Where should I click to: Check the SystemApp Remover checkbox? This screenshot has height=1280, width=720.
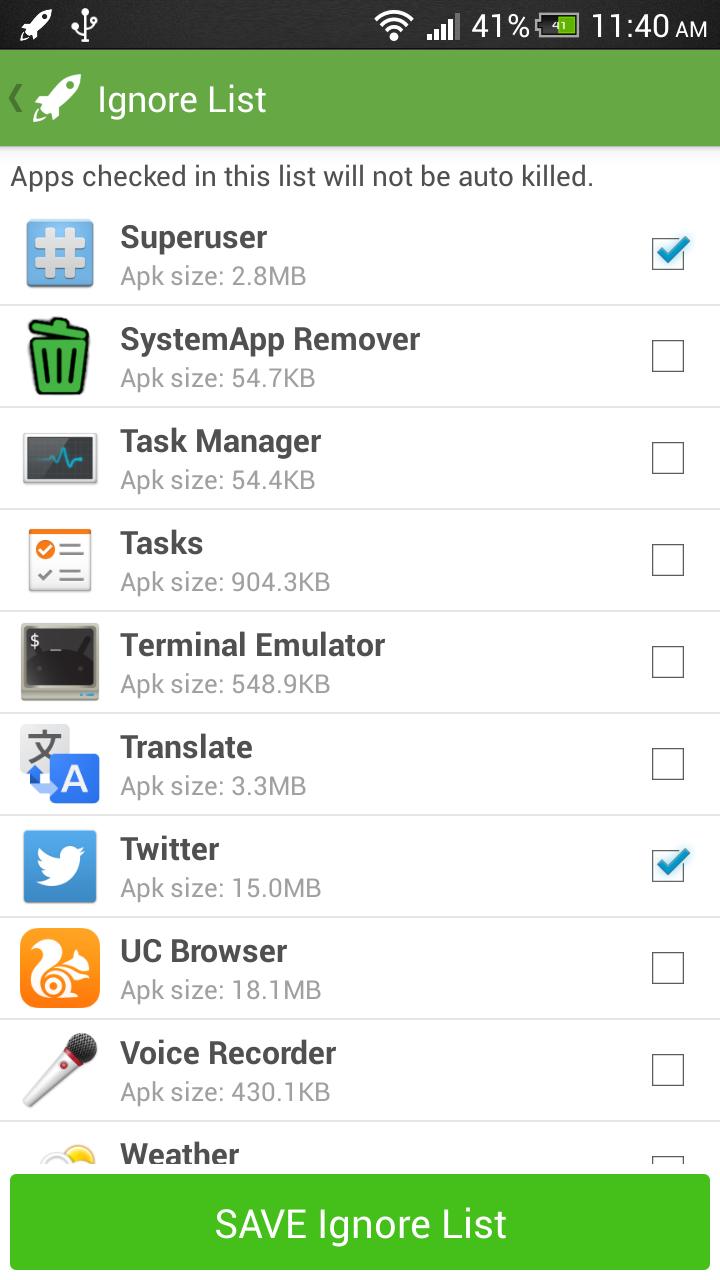point(667,356)
